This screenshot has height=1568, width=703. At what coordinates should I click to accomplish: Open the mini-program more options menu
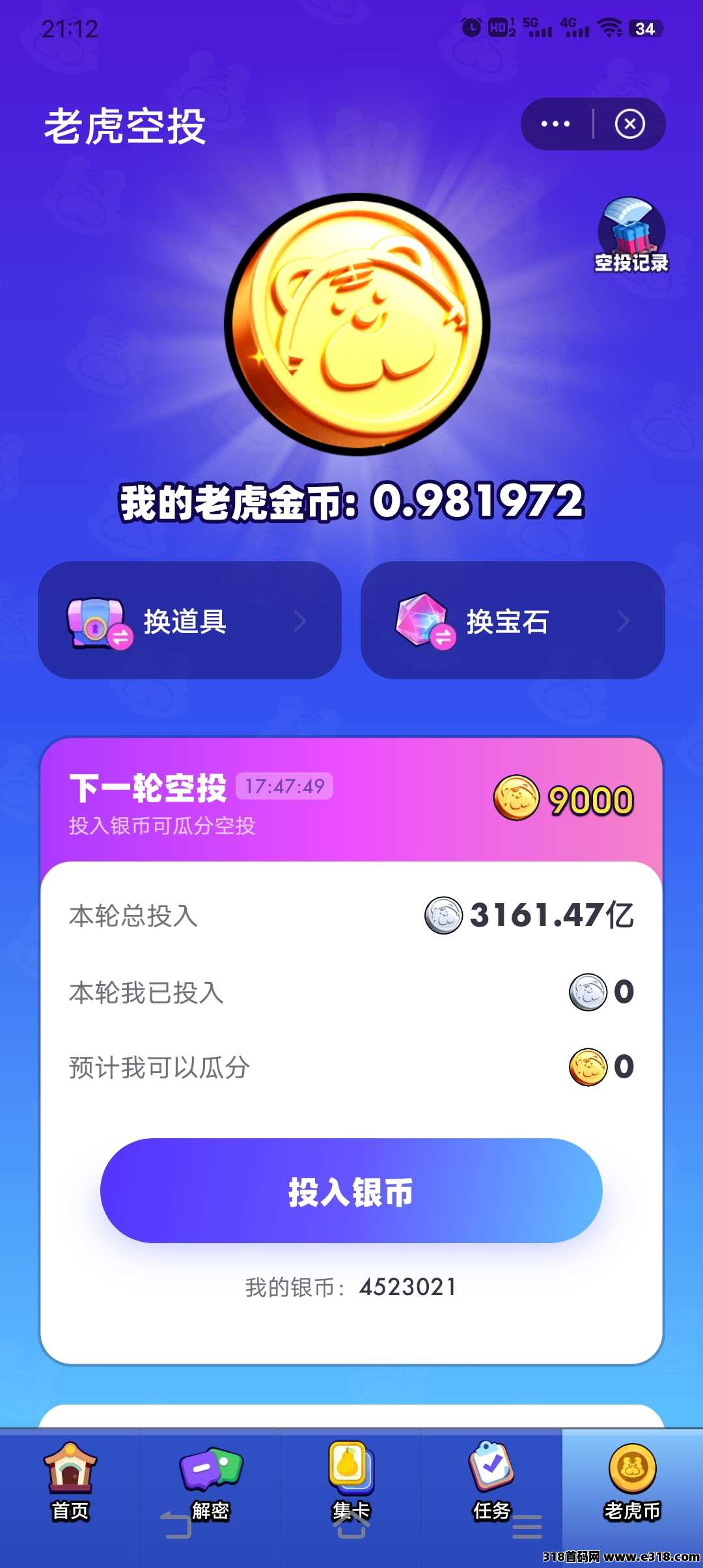(x=555, y=124)
